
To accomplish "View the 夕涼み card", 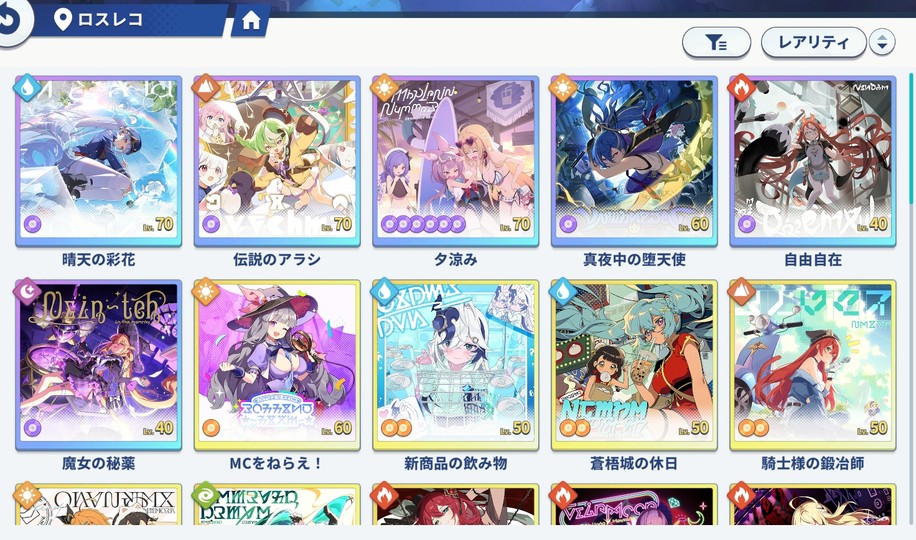I will 455,160.
